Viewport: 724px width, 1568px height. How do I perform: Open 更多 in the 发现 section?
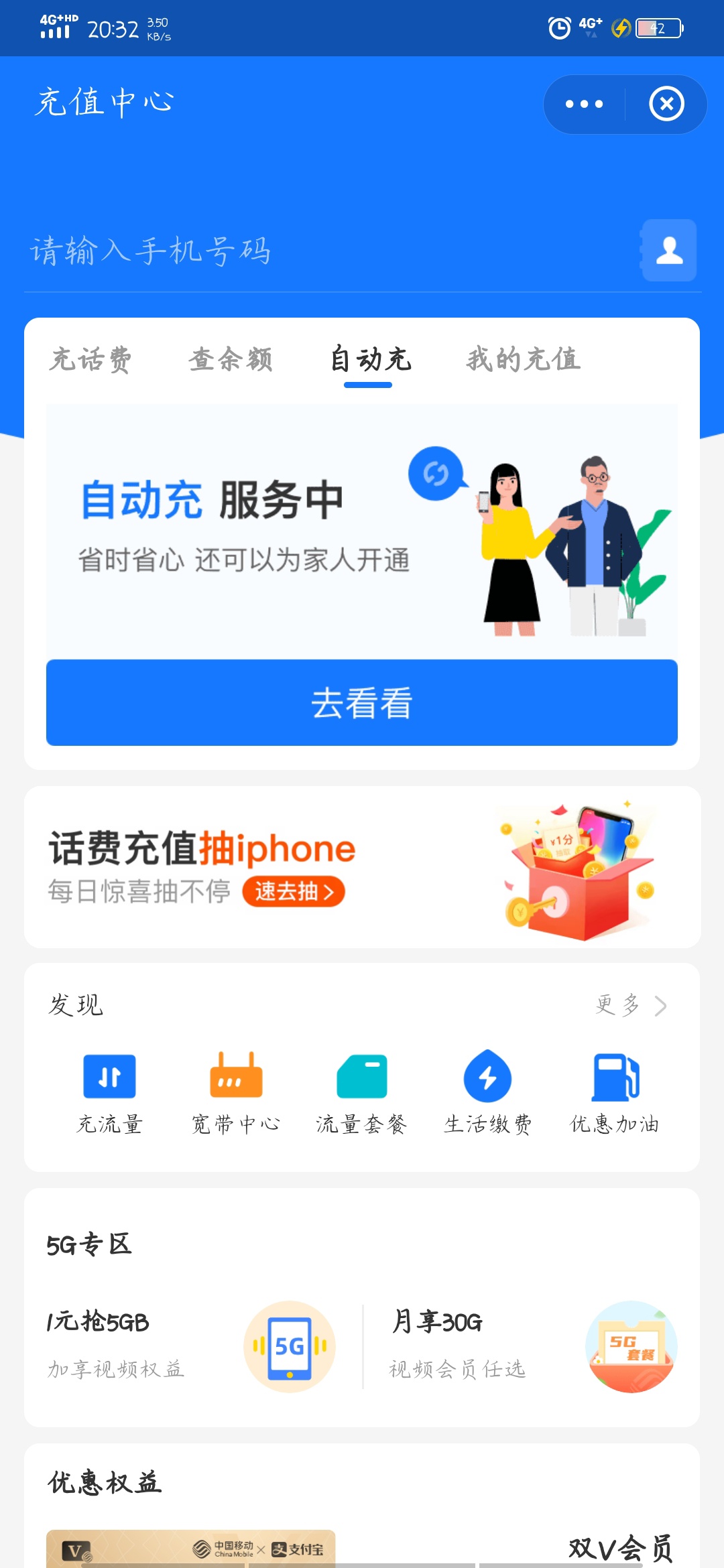click(631, 1005)
